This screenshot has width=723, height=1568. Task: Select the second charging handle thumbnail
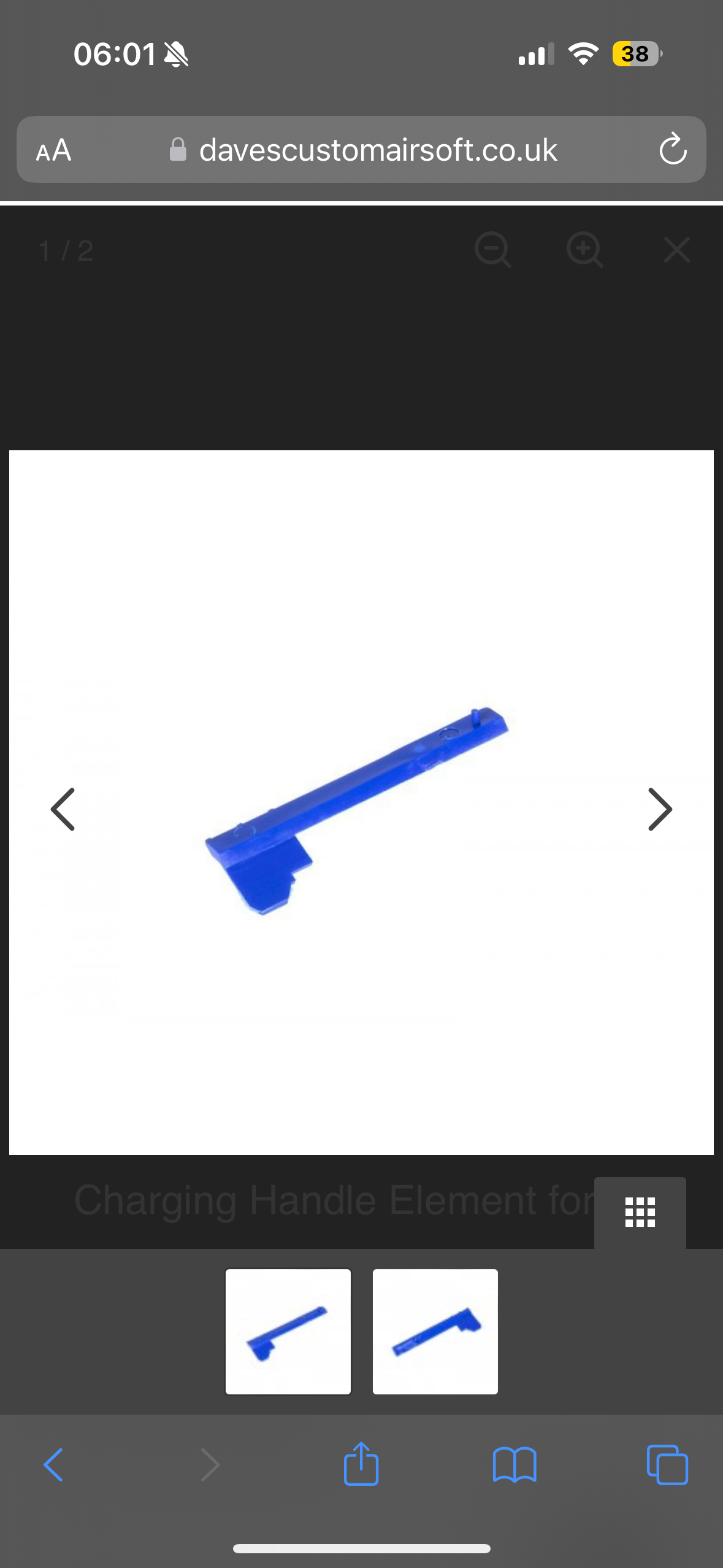[435, 1332]
